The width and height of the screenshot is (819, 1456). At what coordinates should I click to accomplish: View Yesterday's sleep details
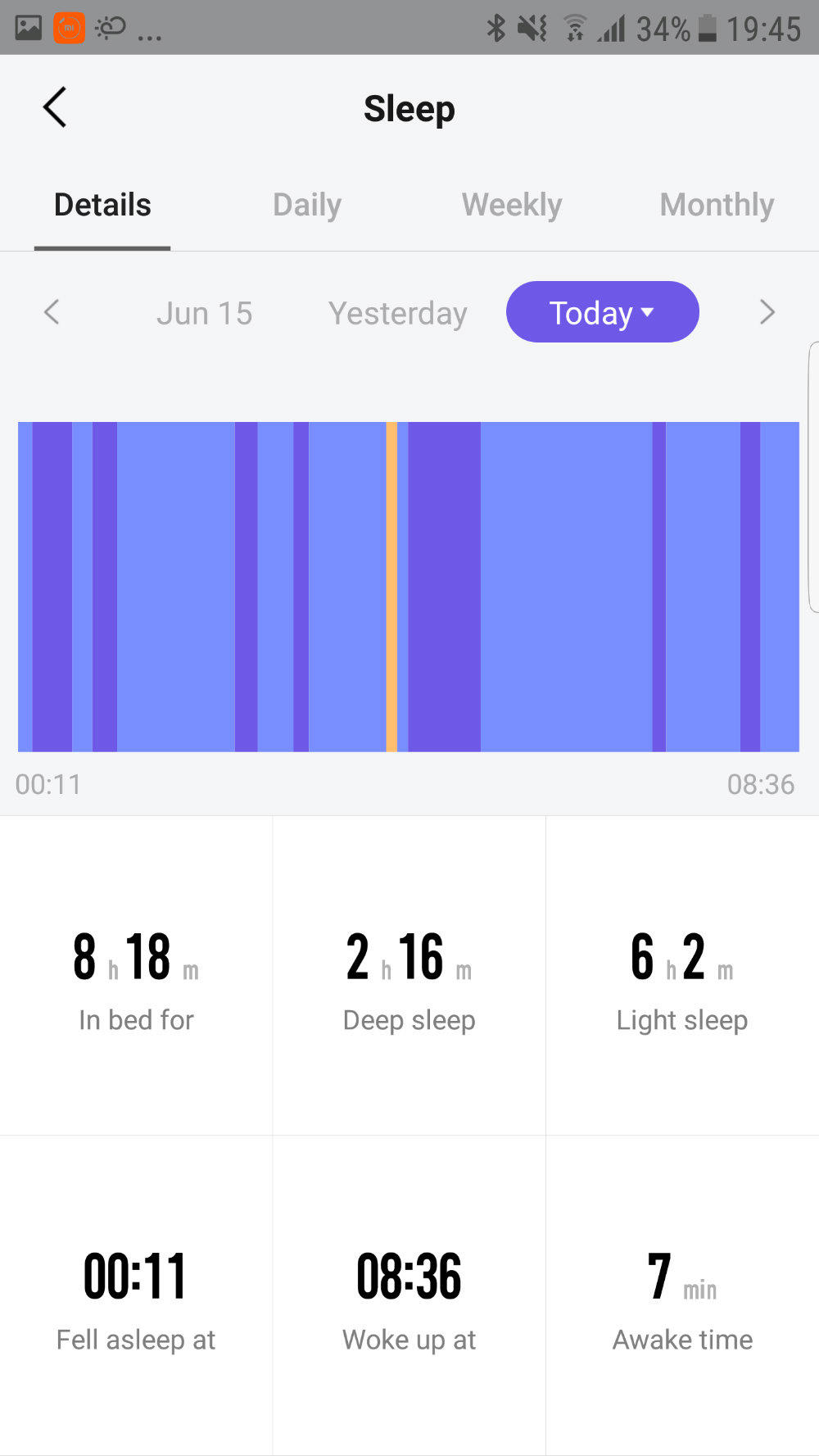coord(398,313)
